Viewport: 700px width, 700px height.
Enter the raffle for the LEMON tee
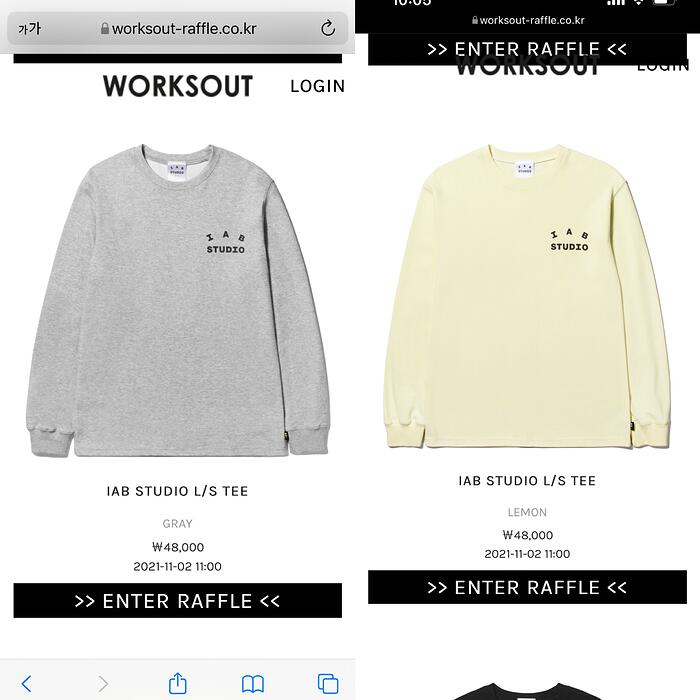[526, 588]
